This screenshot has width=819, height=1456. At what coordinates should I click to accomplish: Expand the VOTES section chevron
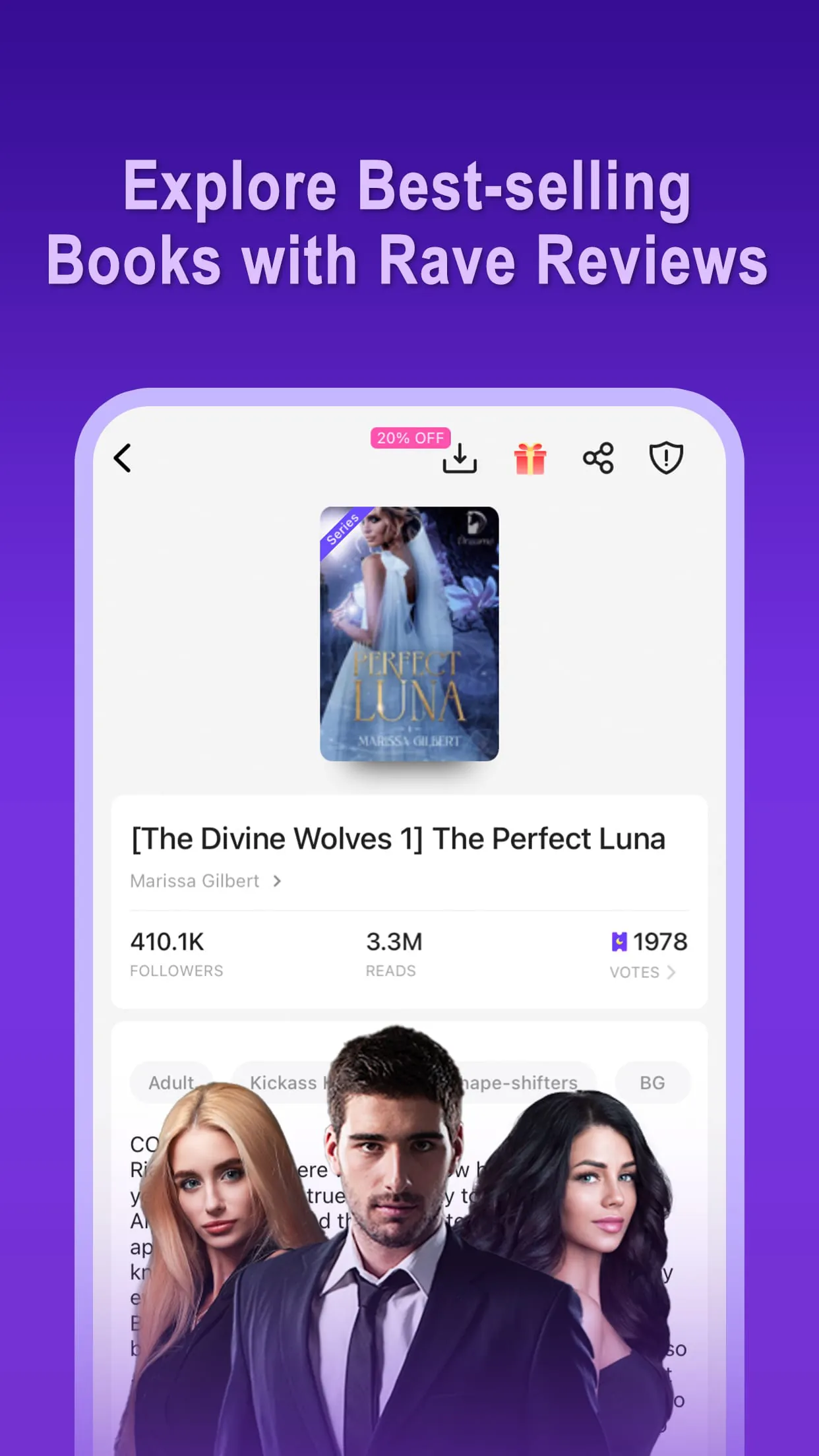click(673, 971)
